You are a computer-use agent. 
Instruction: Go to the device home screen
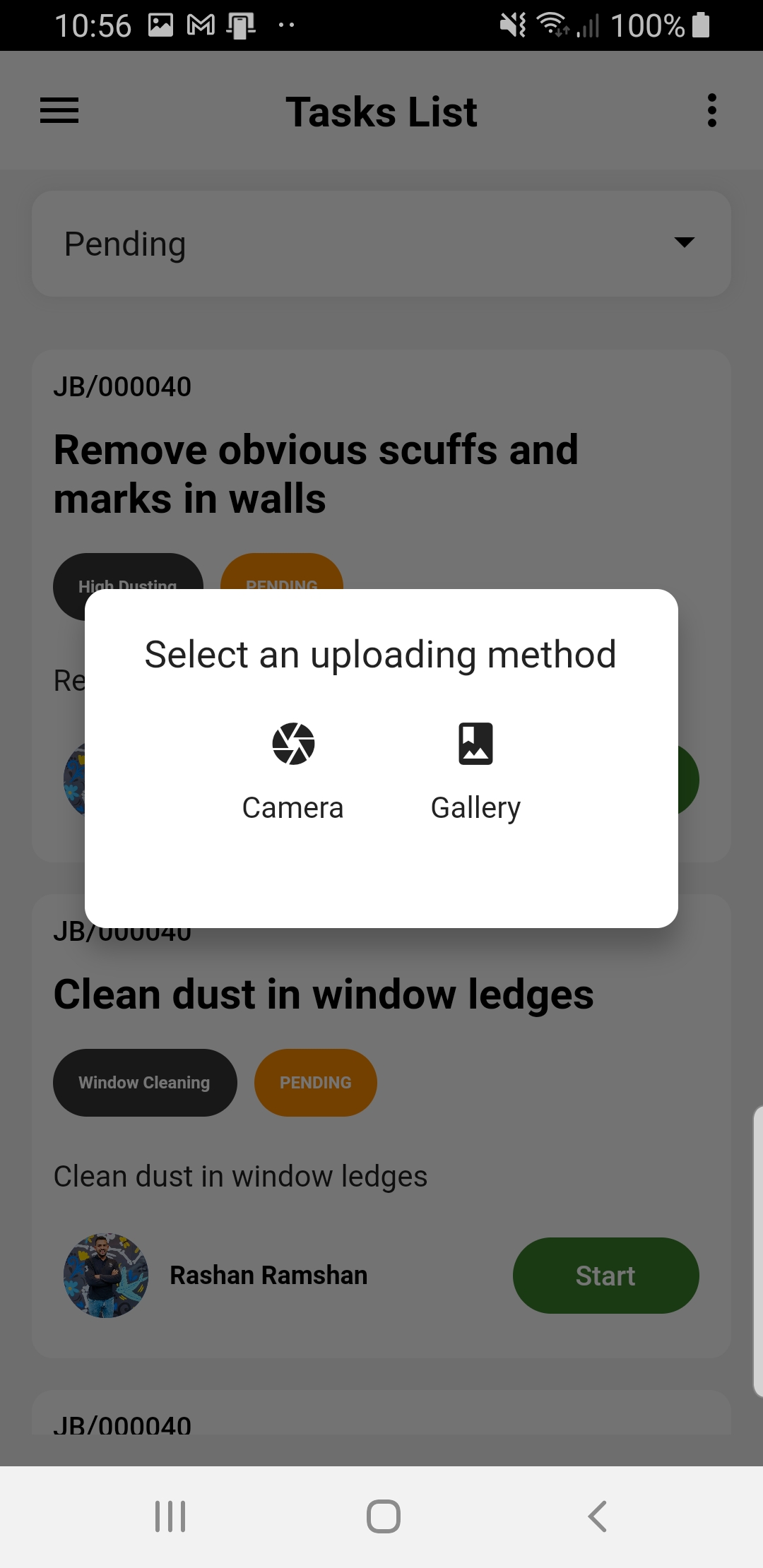pyautogui.click(x=383, y=1516)
